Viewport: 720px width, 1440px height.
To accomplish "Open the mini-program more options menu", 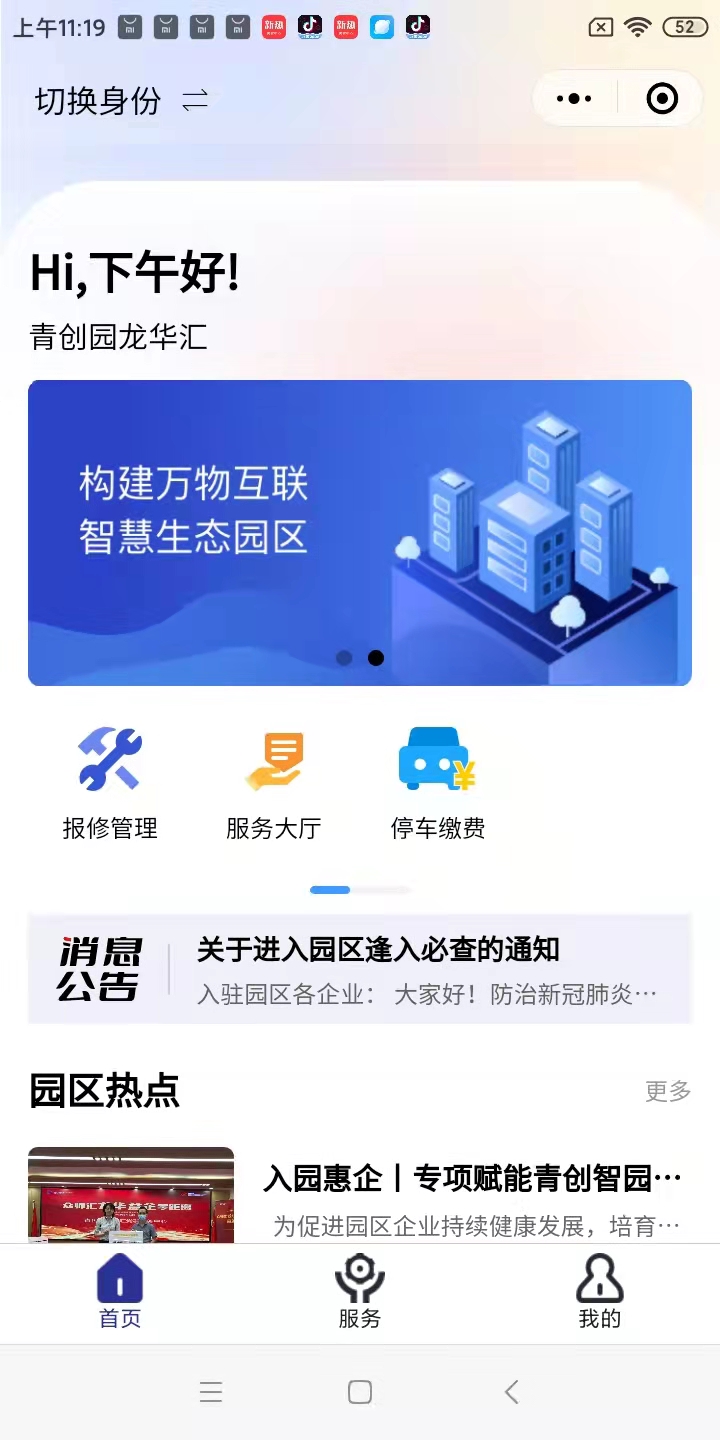I will [x=572, y=98].
